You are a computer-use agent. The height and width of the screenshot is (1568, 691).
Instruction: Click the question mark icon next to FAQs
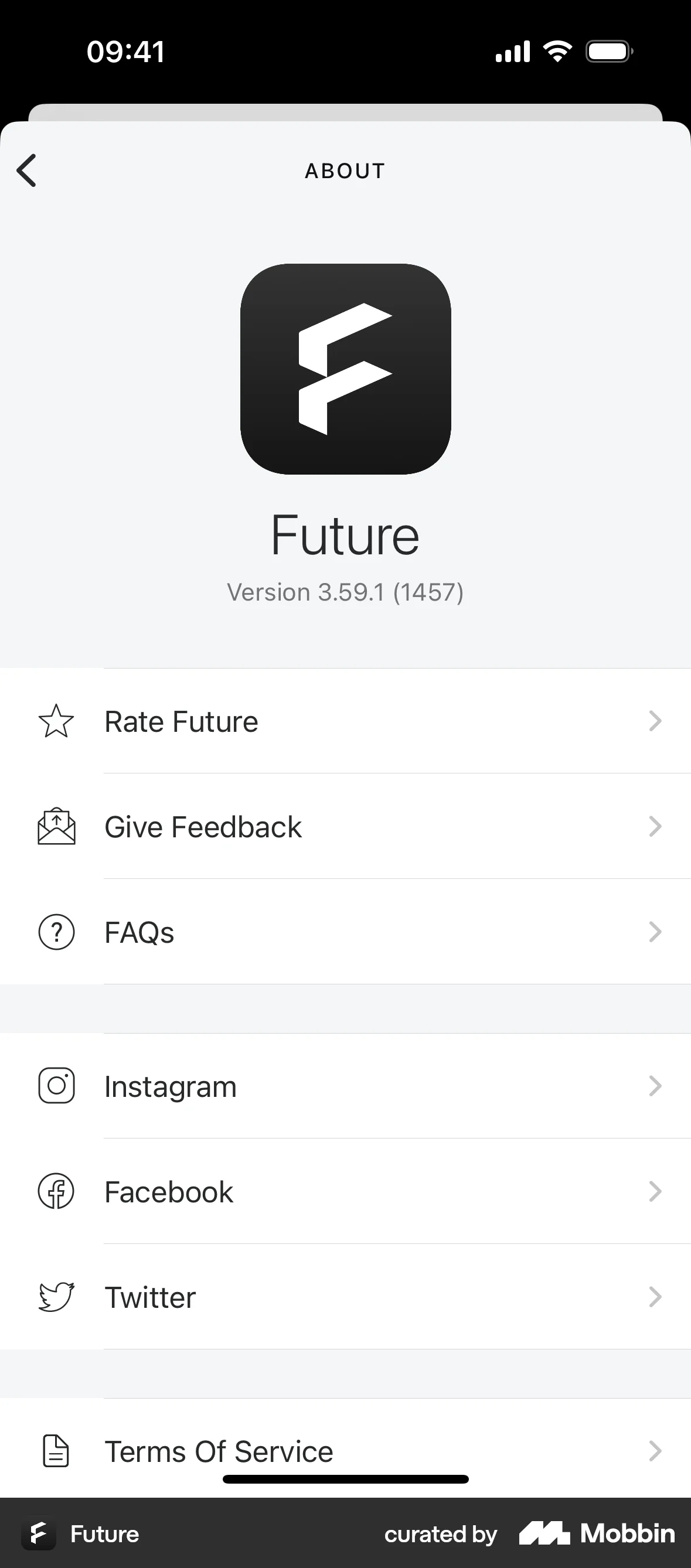(x=56, y=932)
